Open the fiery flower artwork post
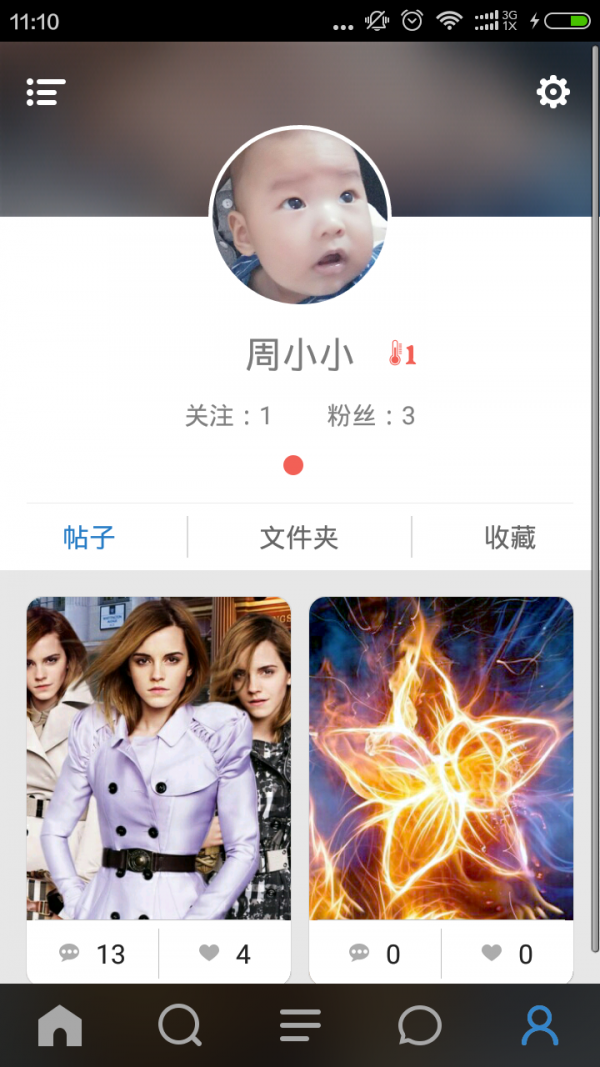Viewport: 600px width, 1067px height. [x=441, y=758]
